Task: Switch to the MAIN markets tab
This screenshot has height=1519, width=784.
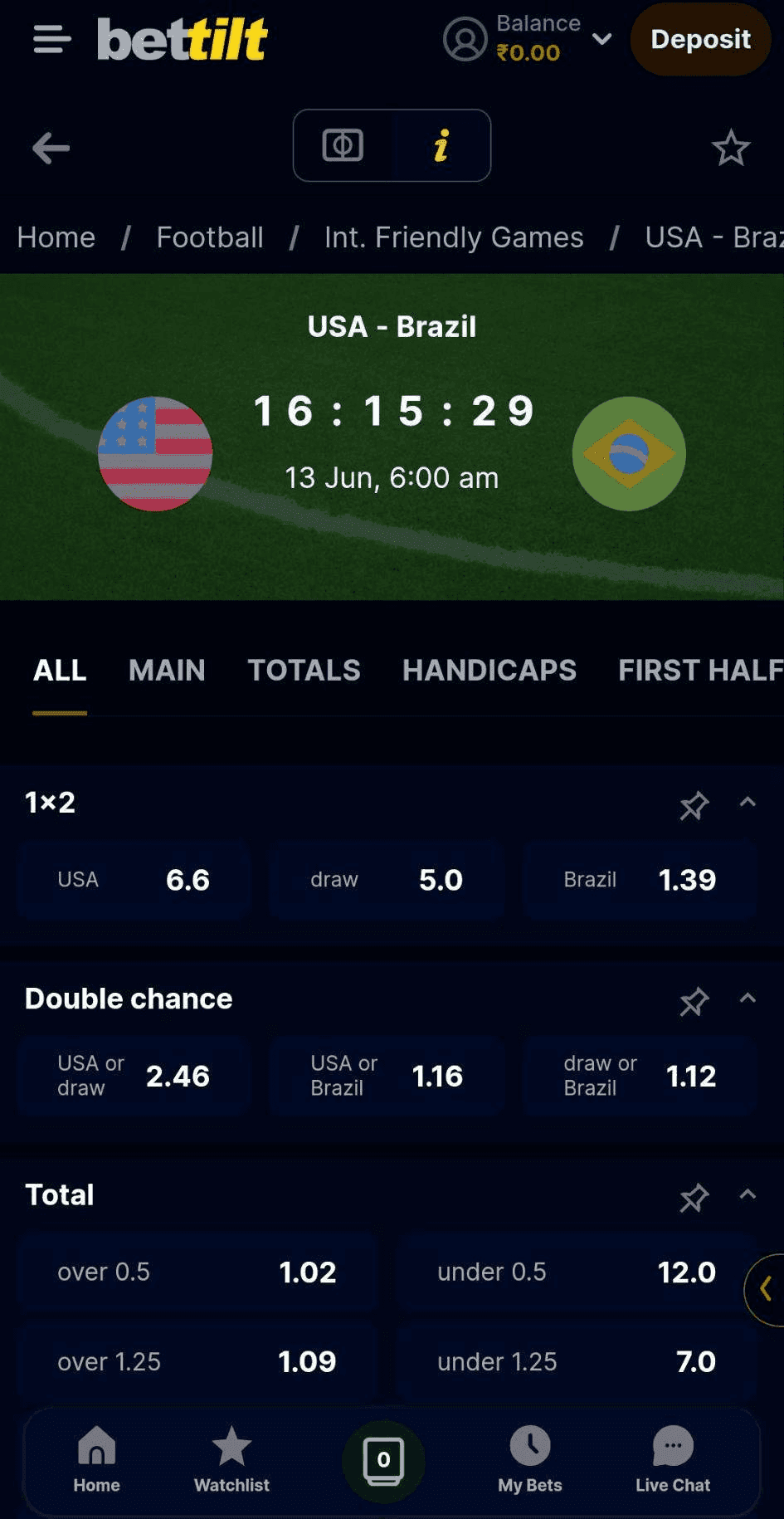Action: pyautogui.click(x=167, y=670)
